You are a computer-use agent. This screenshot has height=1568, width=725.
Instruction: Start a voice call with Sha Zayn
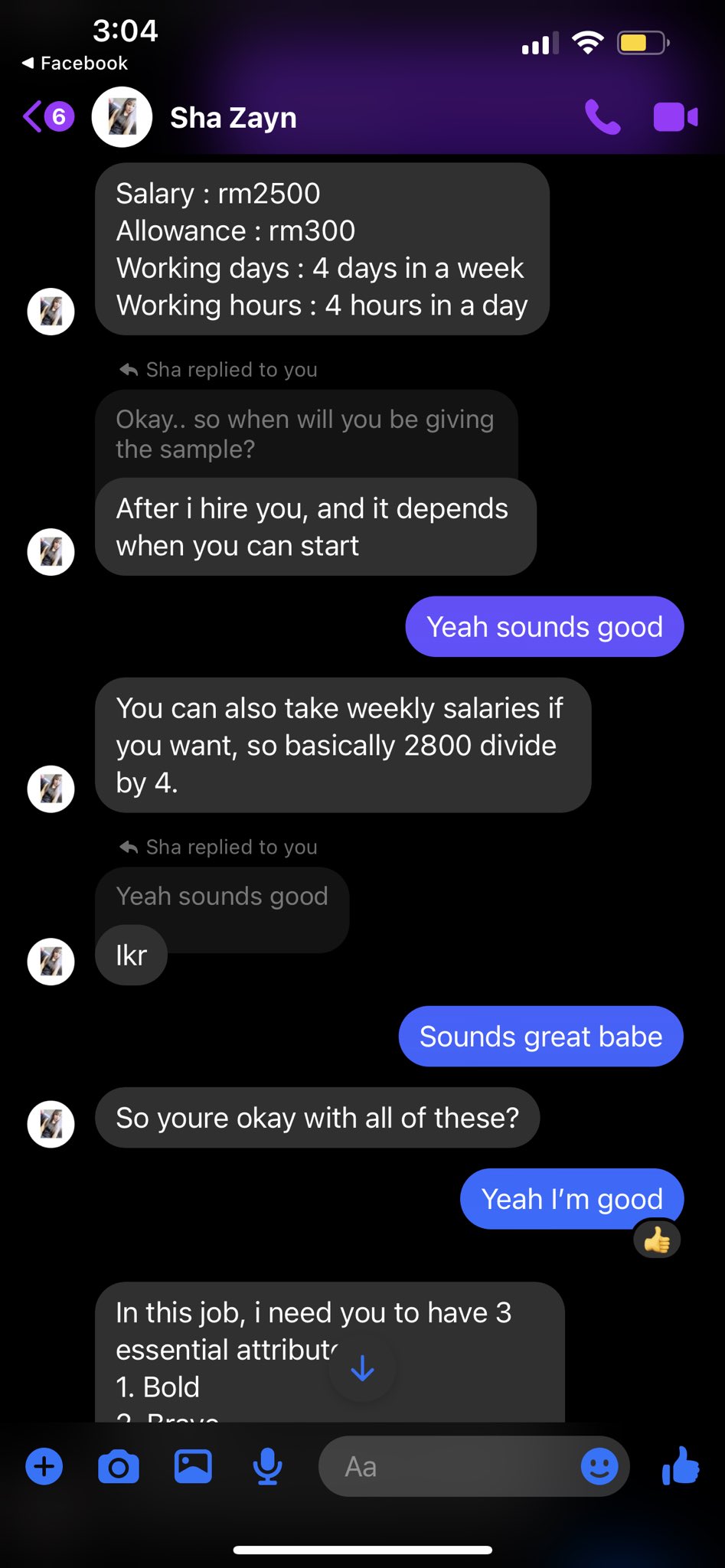coord(603,117)
